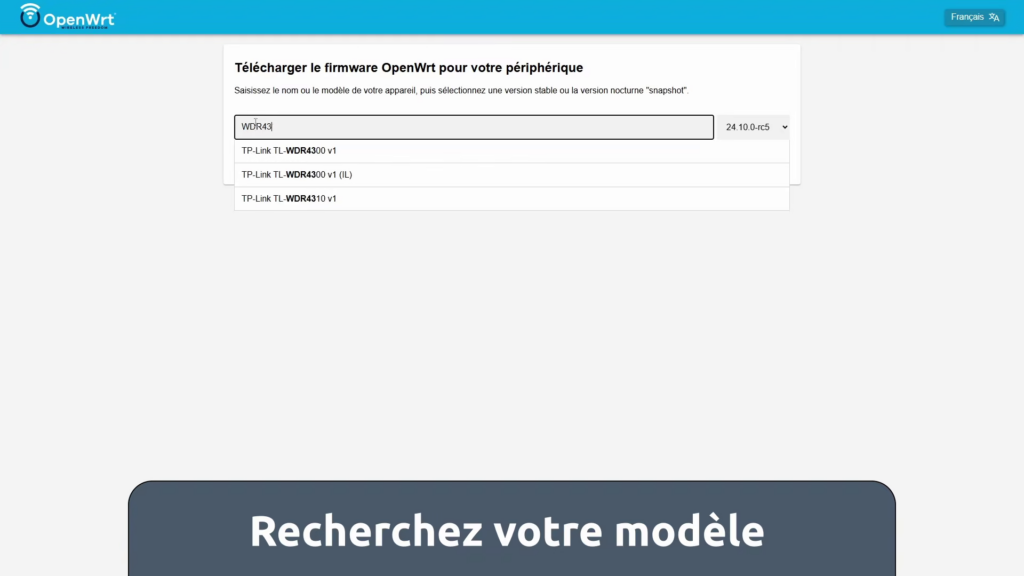Open the 24.10.0-rc5 version dropdown

755,127
